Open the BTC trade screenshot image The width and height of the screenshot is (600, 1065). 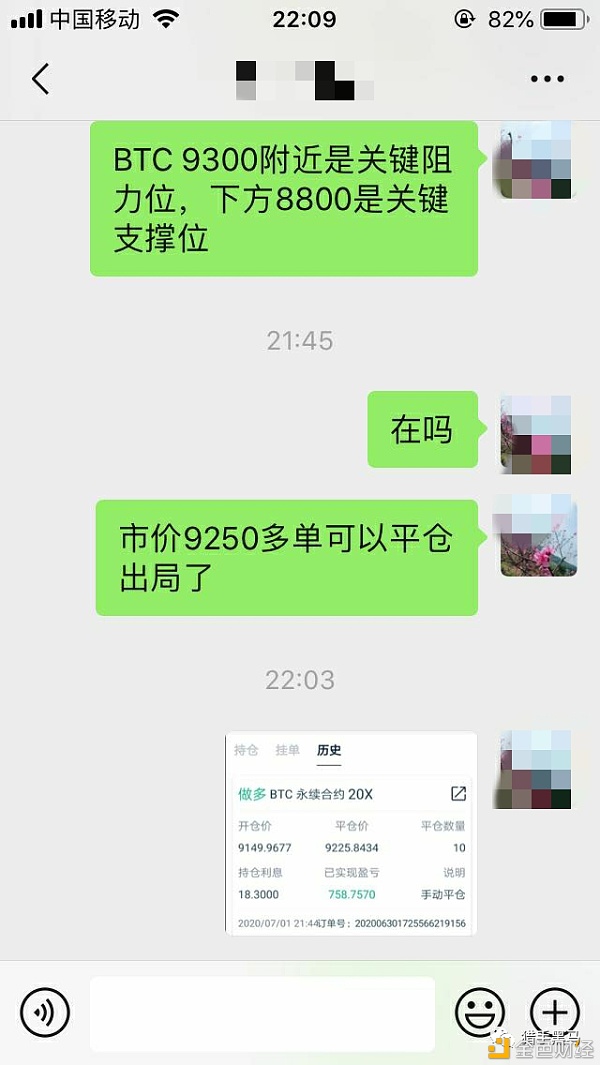click(350, 833)
